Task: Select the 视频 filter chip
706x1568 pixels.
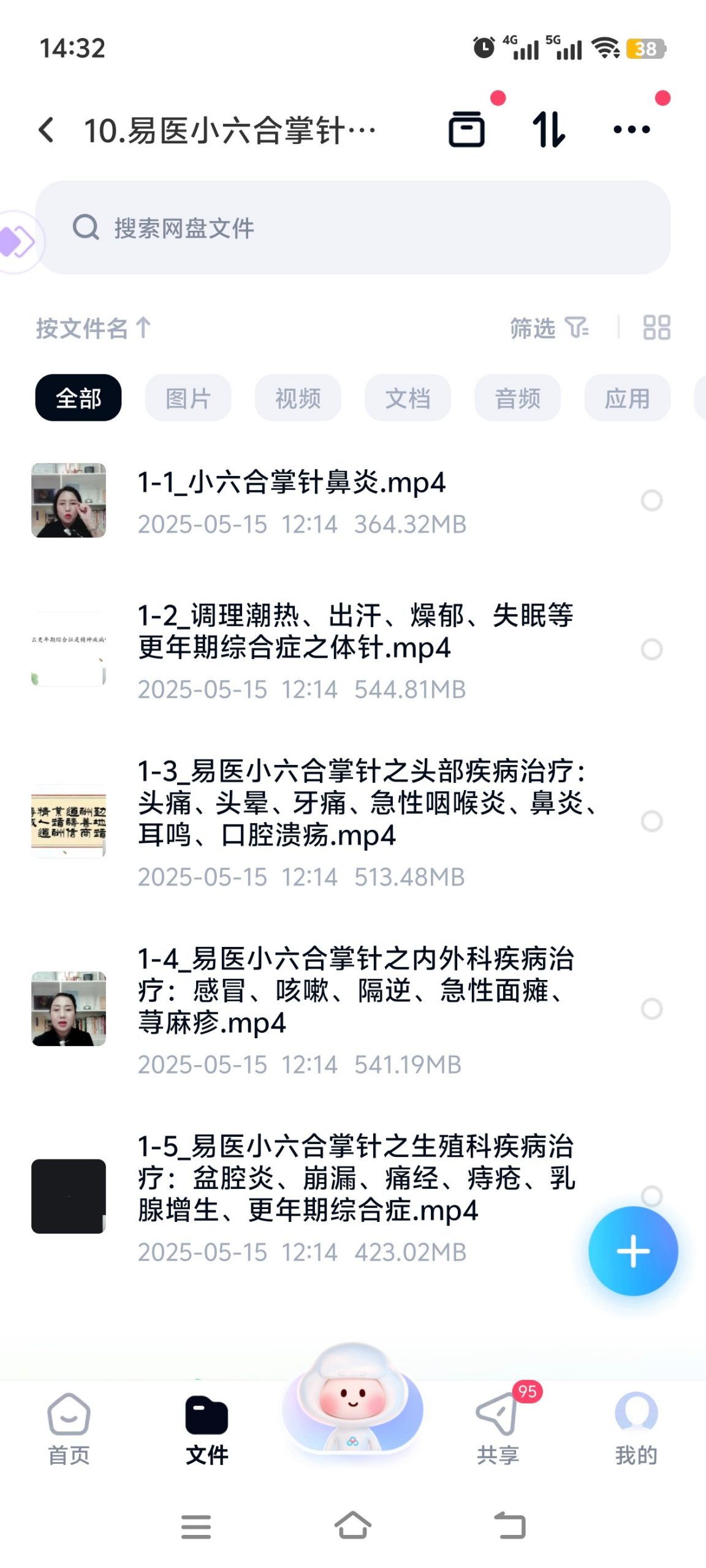Action: coord(298,398)
